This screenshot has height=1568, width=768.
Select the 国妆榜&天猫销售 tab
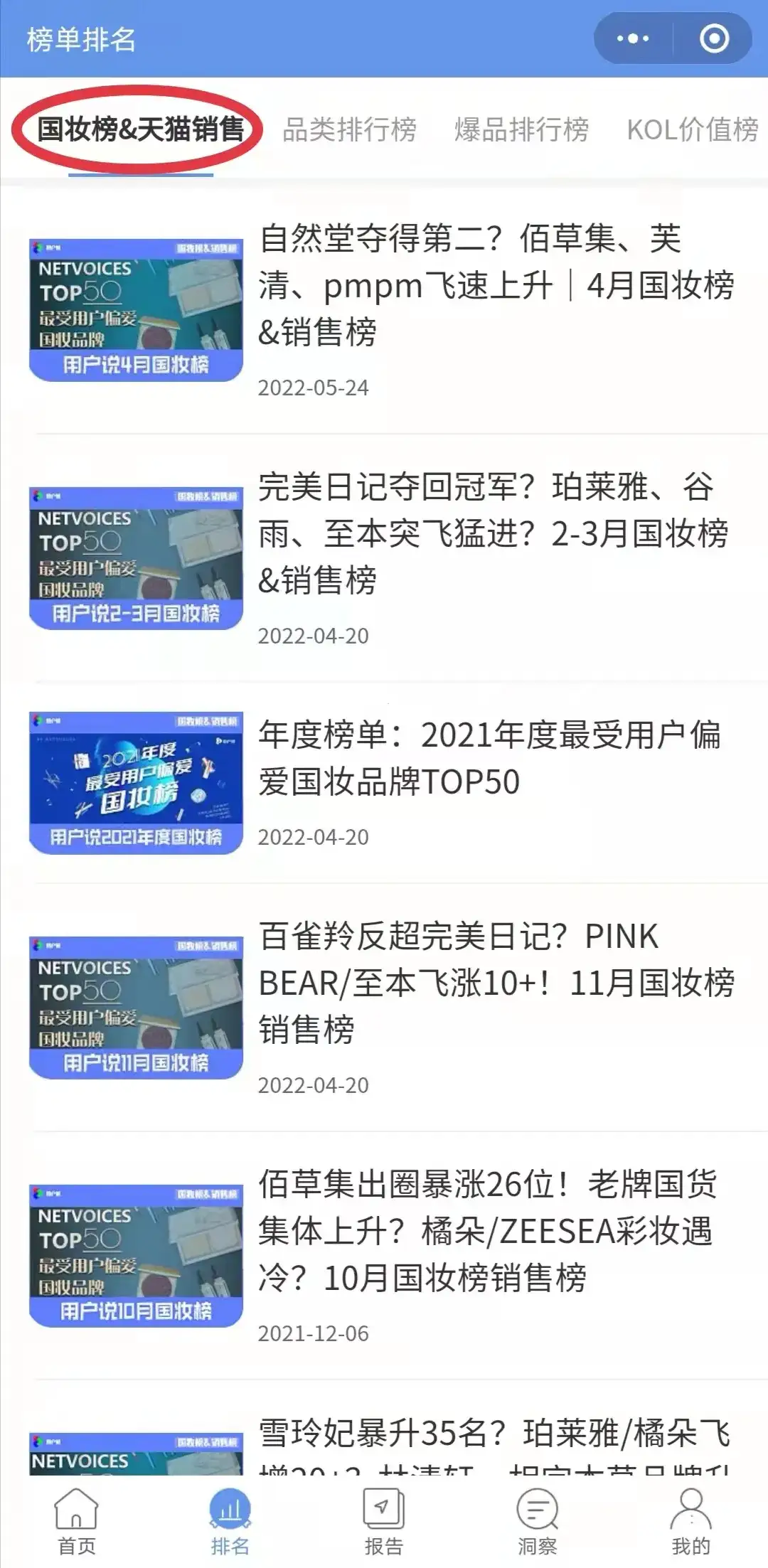pyautogui.click(x=140, y=129)
